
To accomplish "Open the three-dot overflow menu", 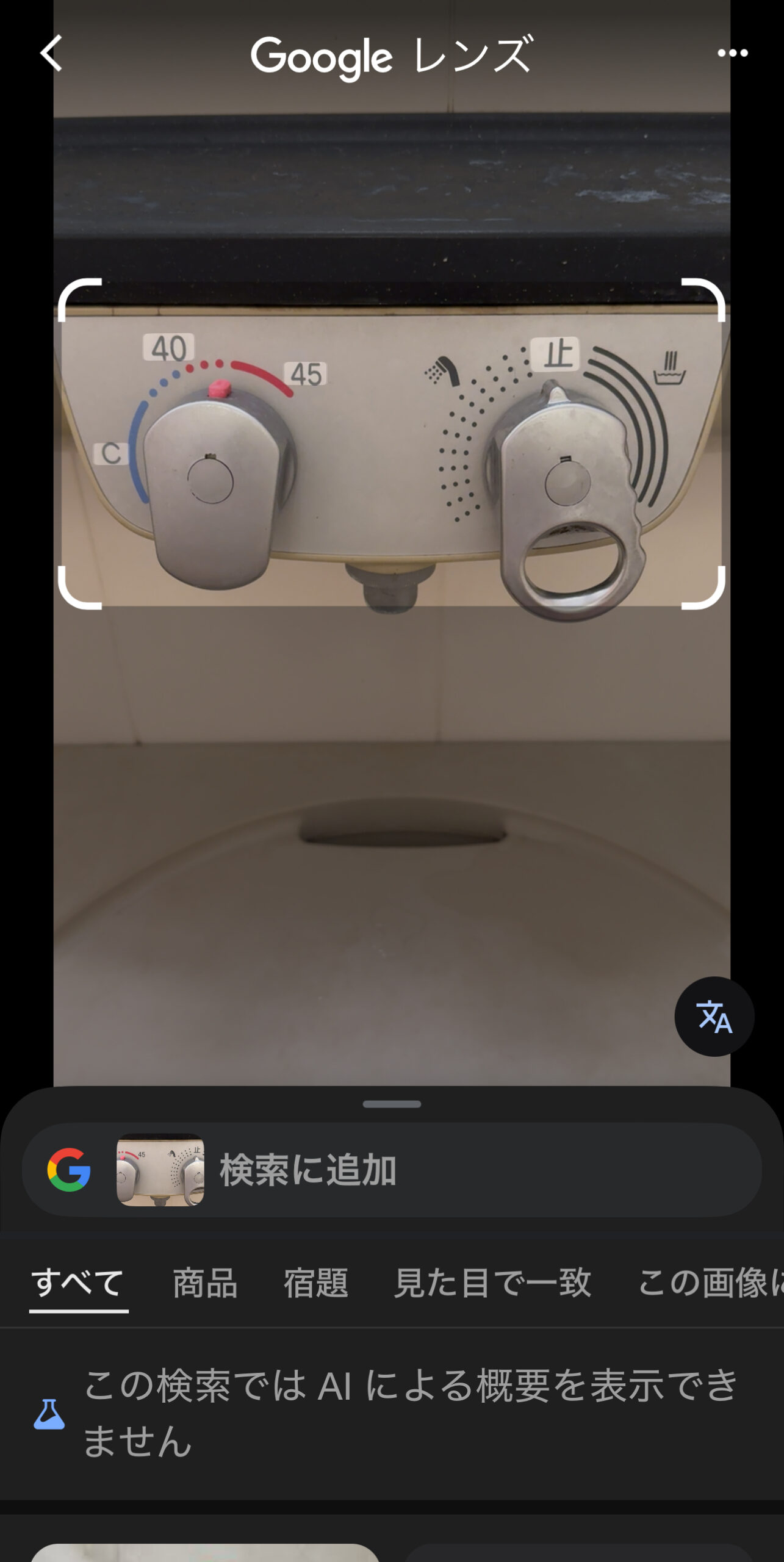I will click(732, 53).
